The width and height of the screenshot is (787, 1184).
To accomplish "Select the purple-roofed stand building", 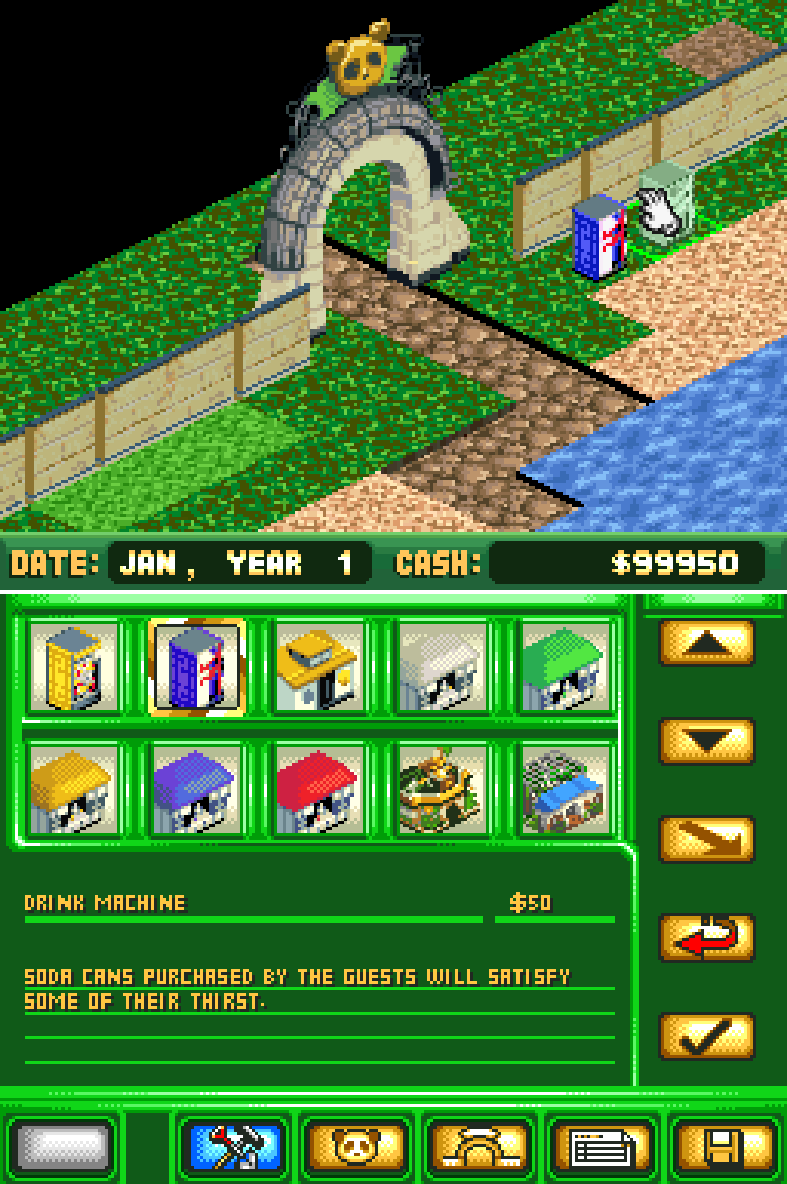I will click(197, 790).
